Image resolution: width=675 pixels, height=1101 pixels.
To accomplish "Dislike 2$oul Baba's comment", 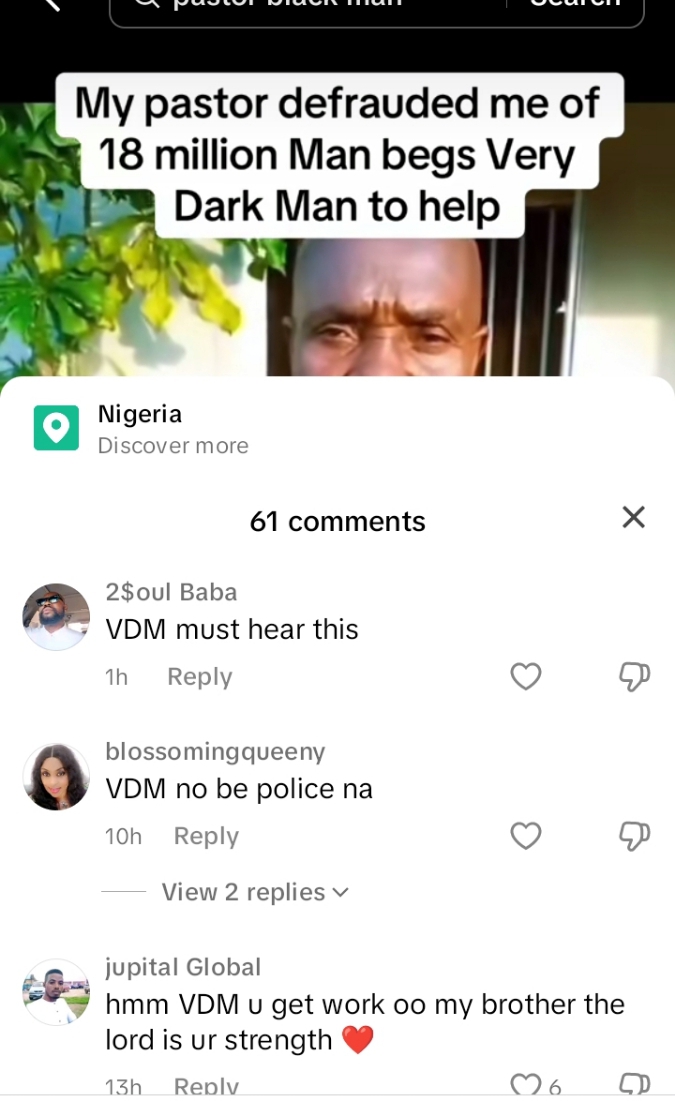I will (x=634, y=677).
